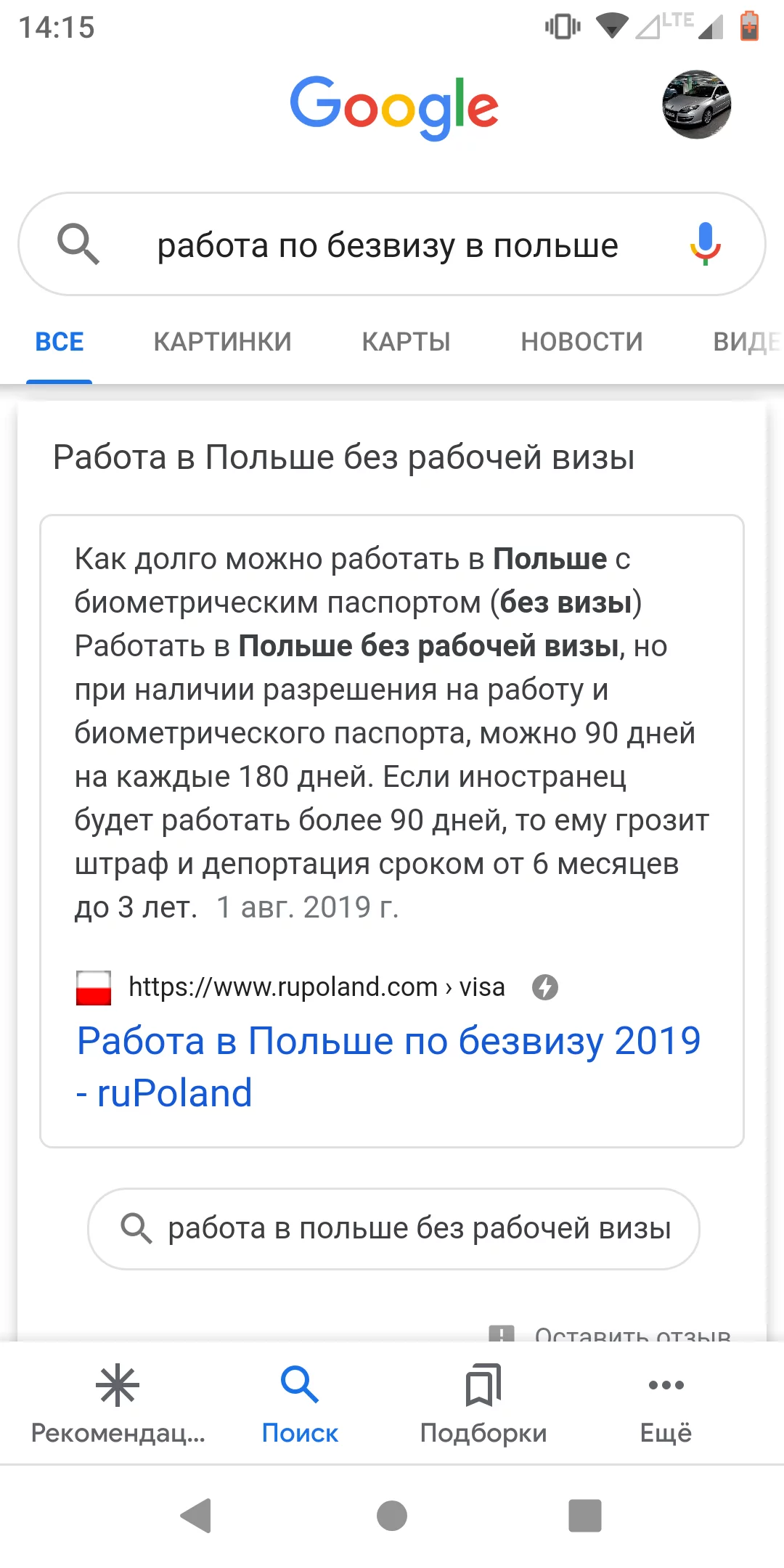Open the Подборки bottom tab
Image resolution: width=784 pixels, height=1568 pixels.
[x=483, y=1405]
